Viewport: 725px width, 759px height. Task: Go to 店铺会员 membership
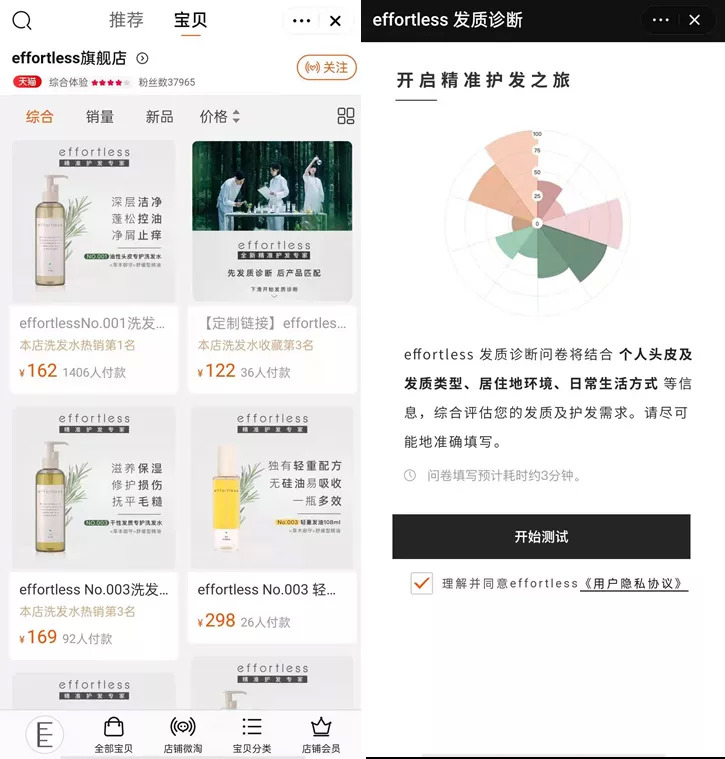coord(320,734)
